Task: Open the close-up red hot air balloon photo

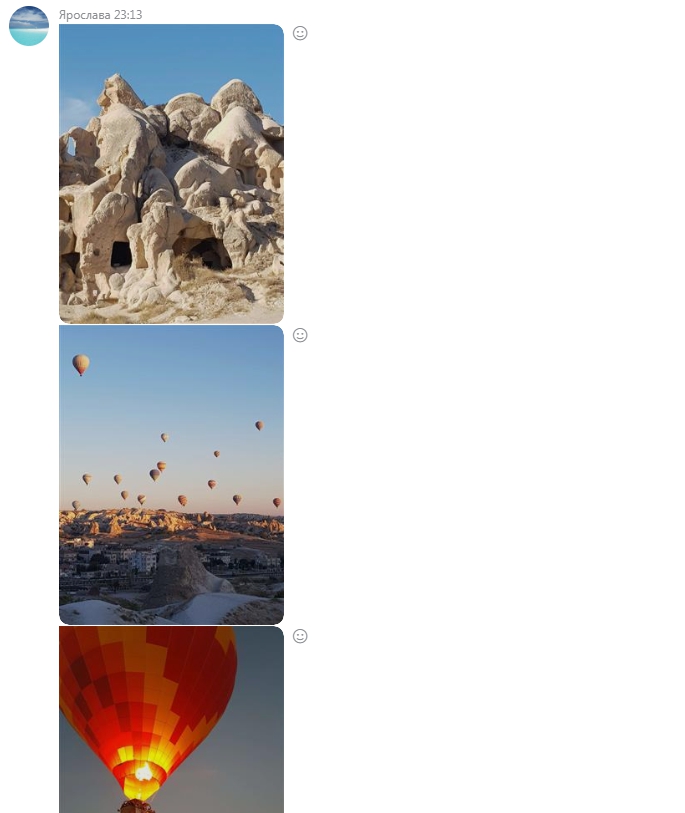Action: [171, 720]
